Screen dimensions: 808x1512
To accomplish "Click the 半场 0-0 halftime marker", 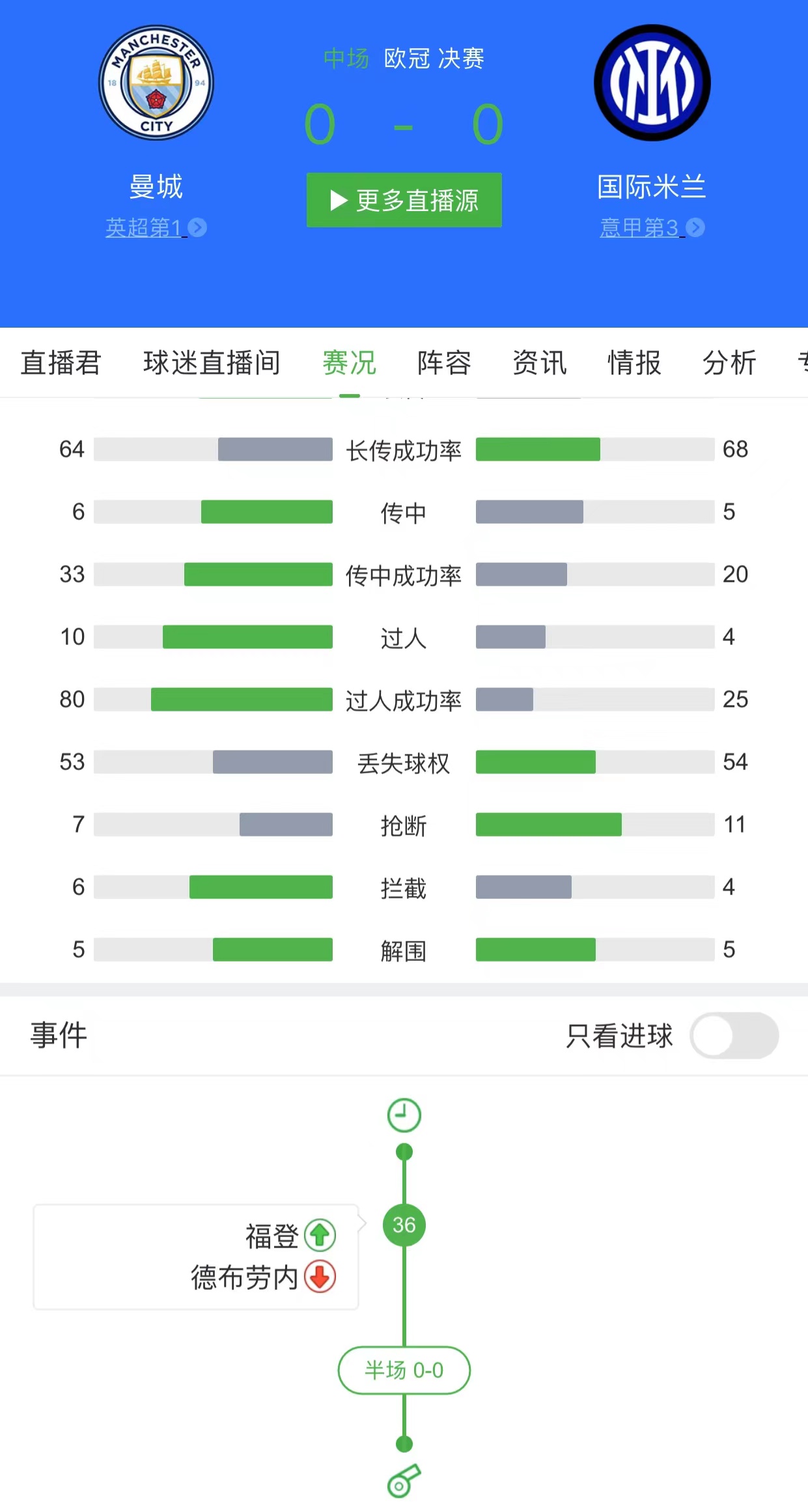I will [x=404, y=1370].
